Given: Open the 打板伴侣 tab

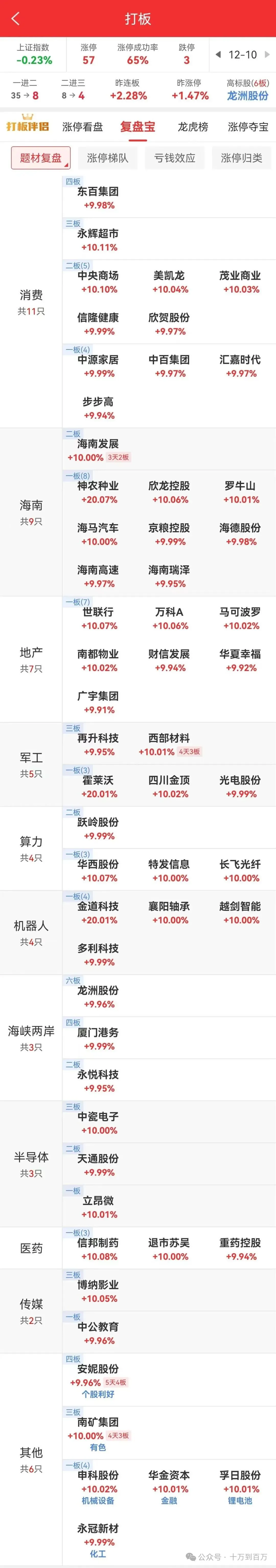Looking at the screenshot, I should [x=27, y=126].
